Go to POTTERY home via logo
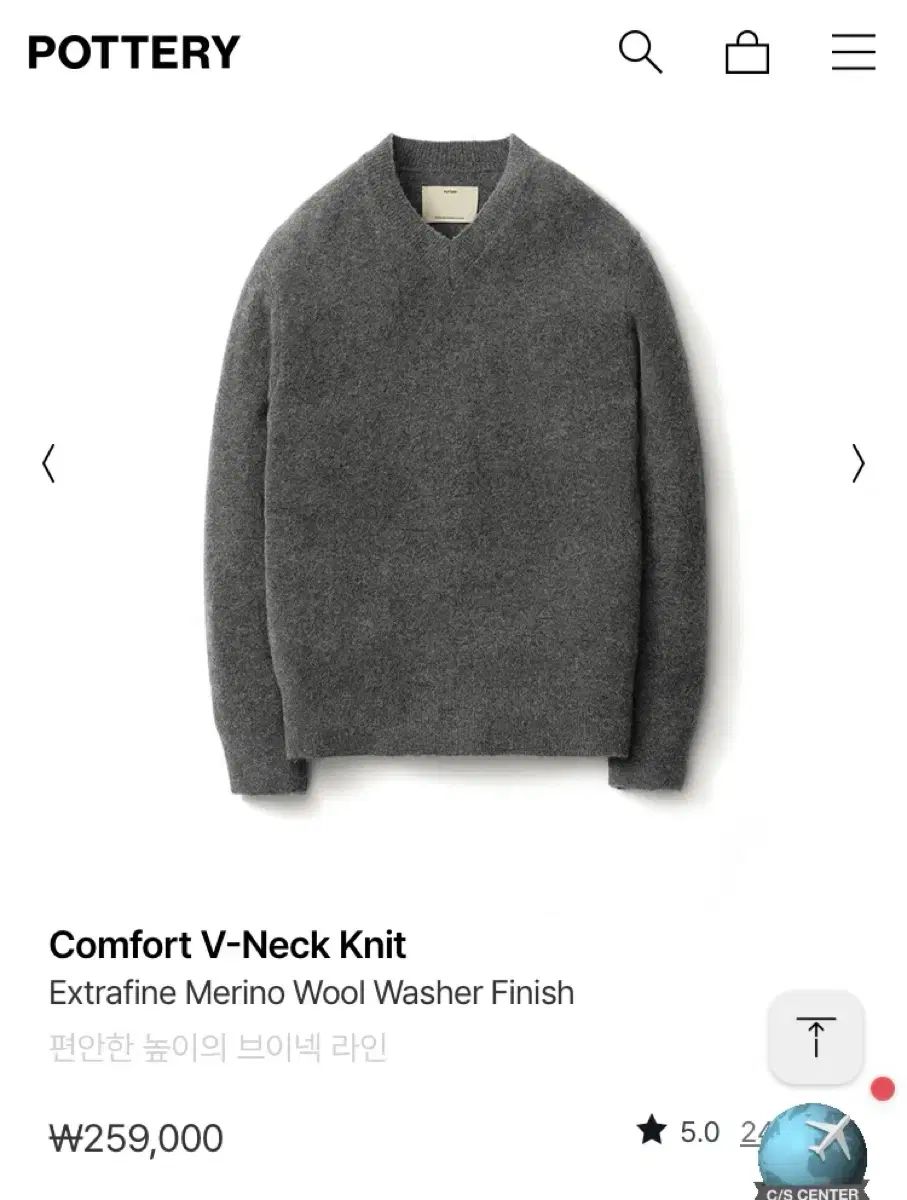The width and height of the screenshot is (907, 1200). pos(134,52)
